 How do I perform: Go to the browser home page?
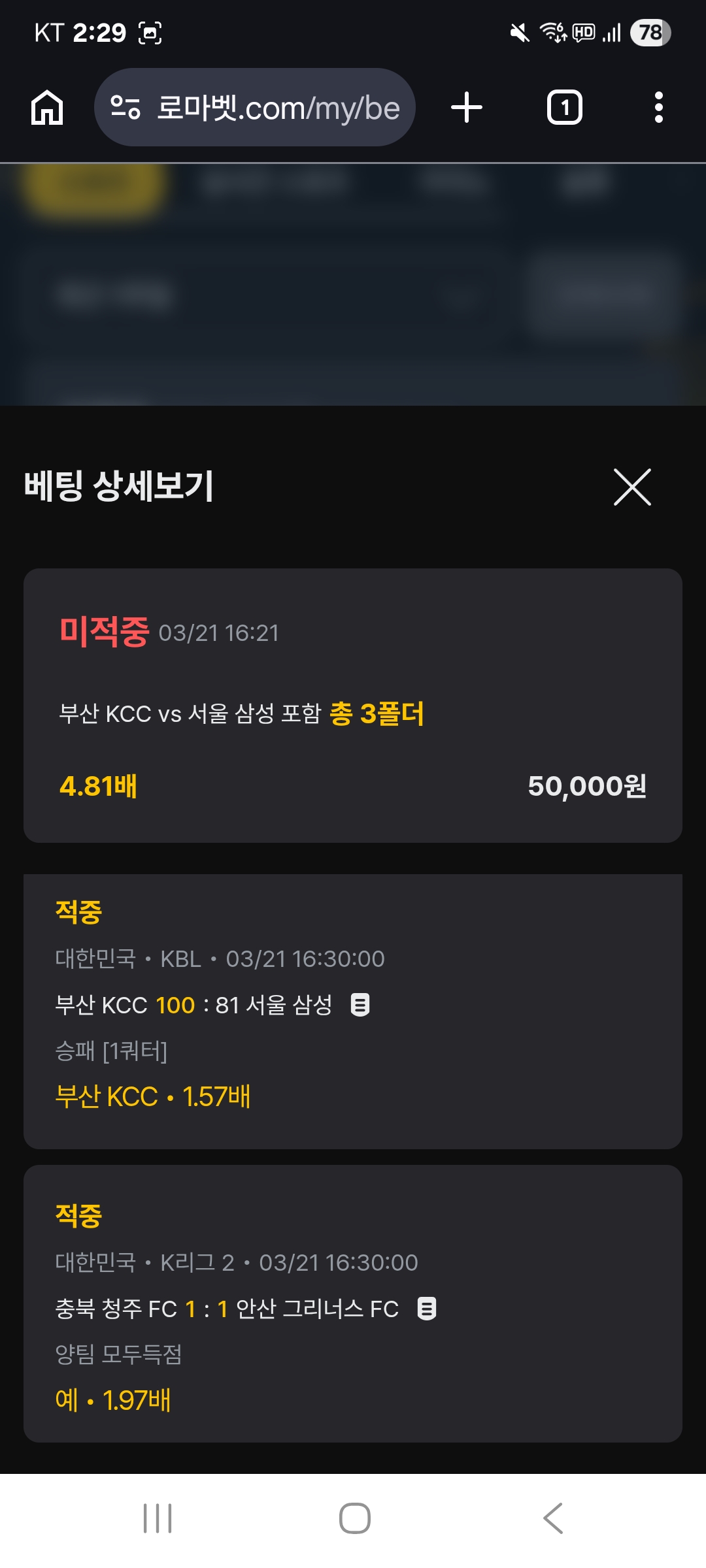tap(47, 108)
